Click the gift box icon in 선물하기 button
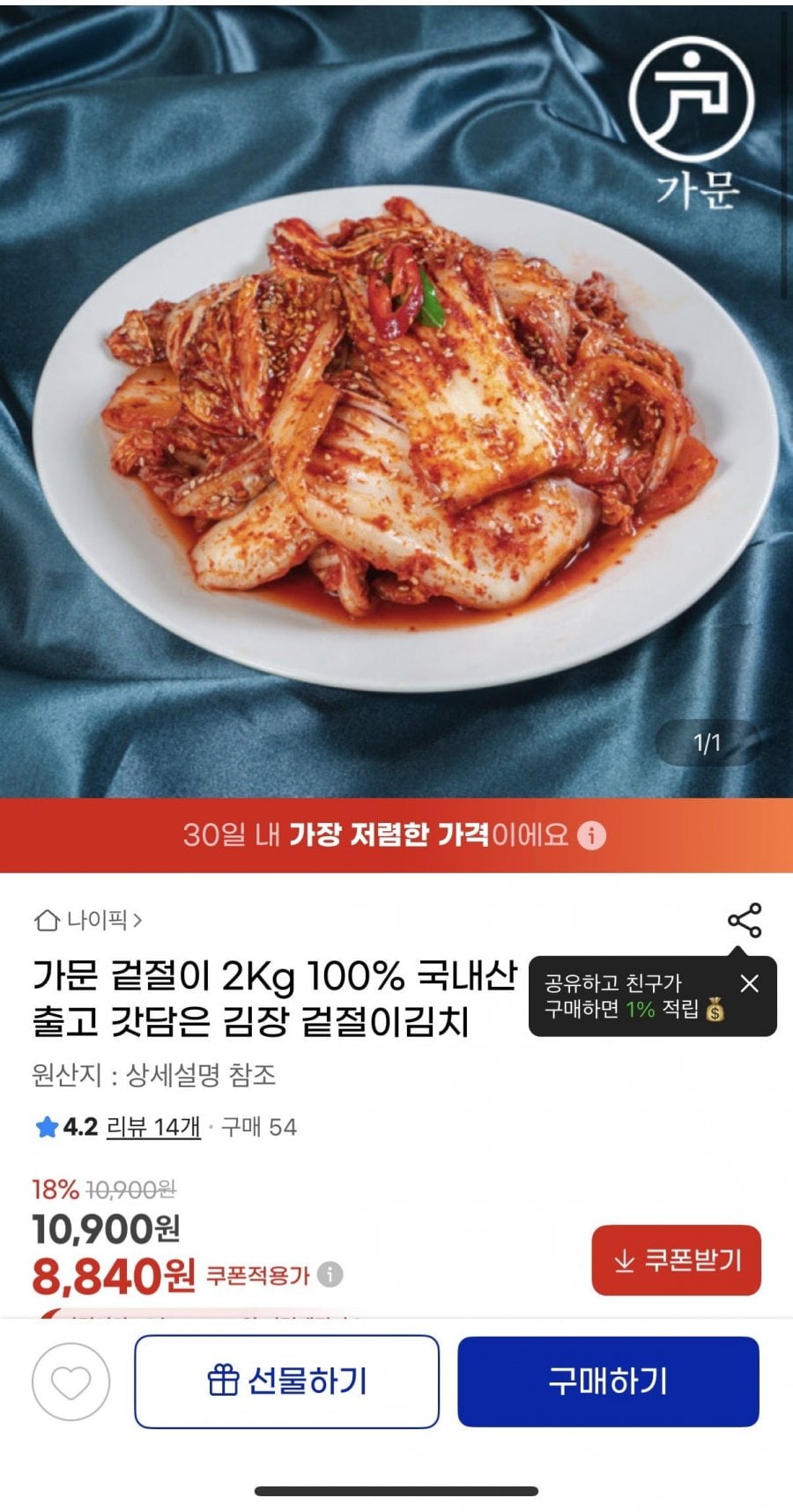 click(x=226, y=1382)
